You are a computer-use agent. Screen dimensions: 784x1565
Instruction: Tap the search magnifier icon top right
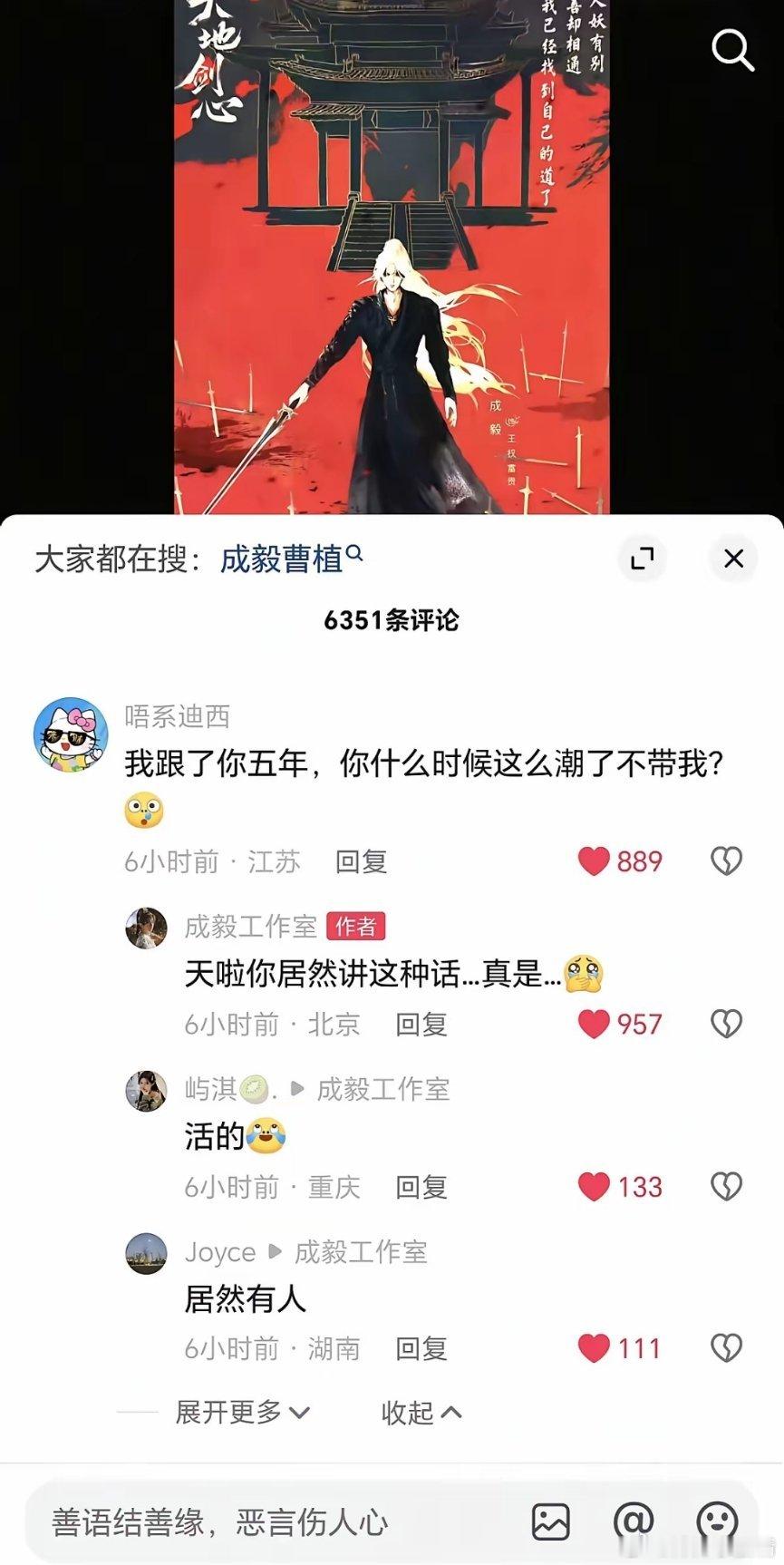coord(732,52)
